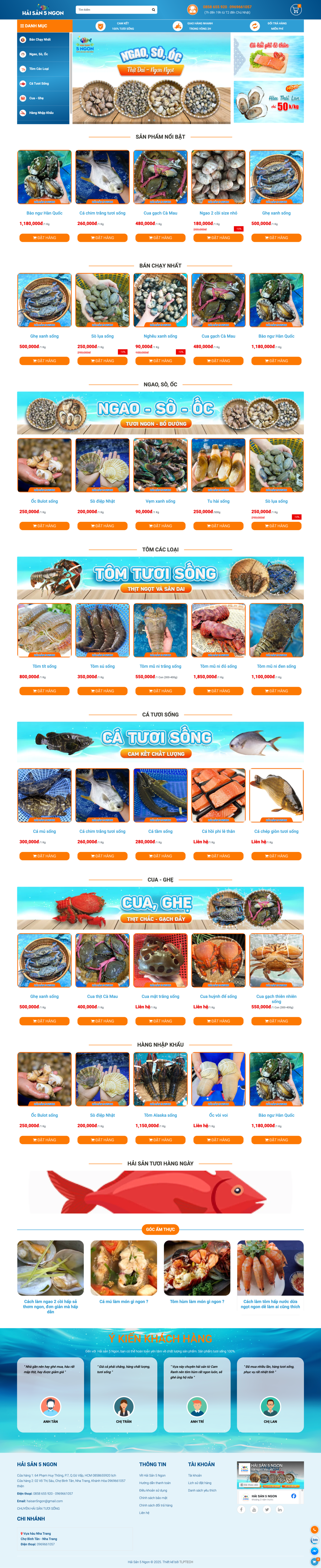Open the Hàu Thái Lan promo banner
Viewport: 321px width, 1568px height.
point(269,102)
